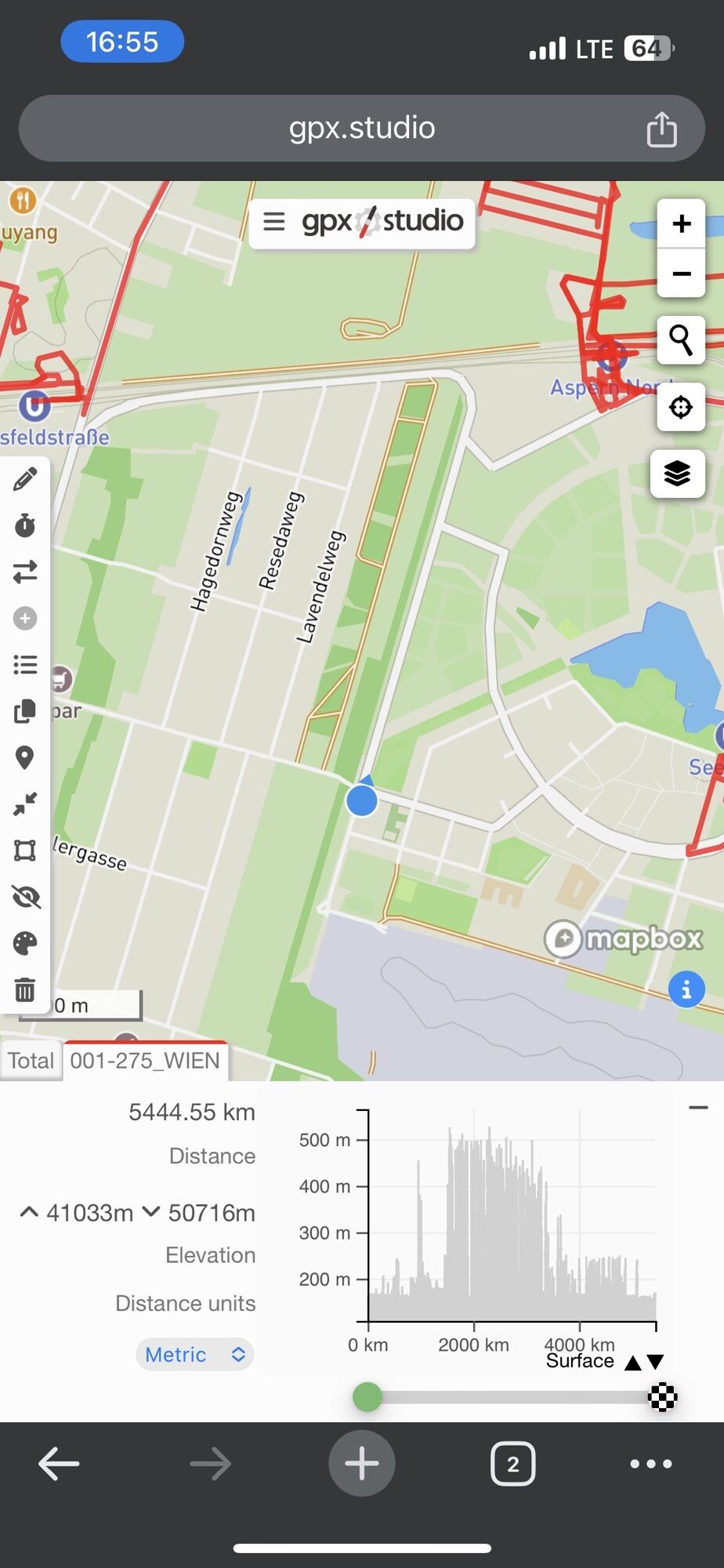
Task: Open the map location search
Action: tap(681, 340)
